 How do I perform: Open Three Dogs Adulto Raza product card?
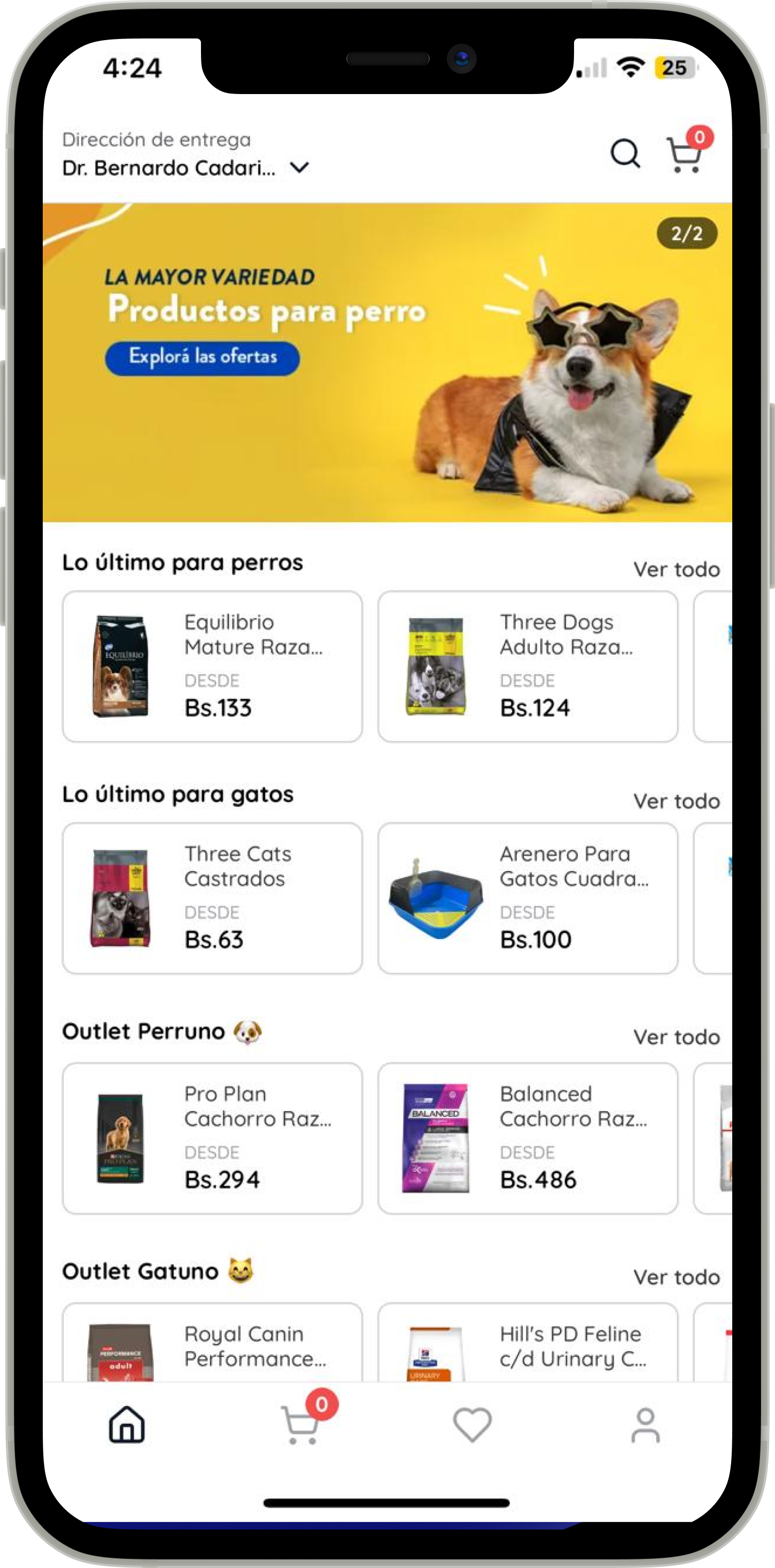[527, 666]
